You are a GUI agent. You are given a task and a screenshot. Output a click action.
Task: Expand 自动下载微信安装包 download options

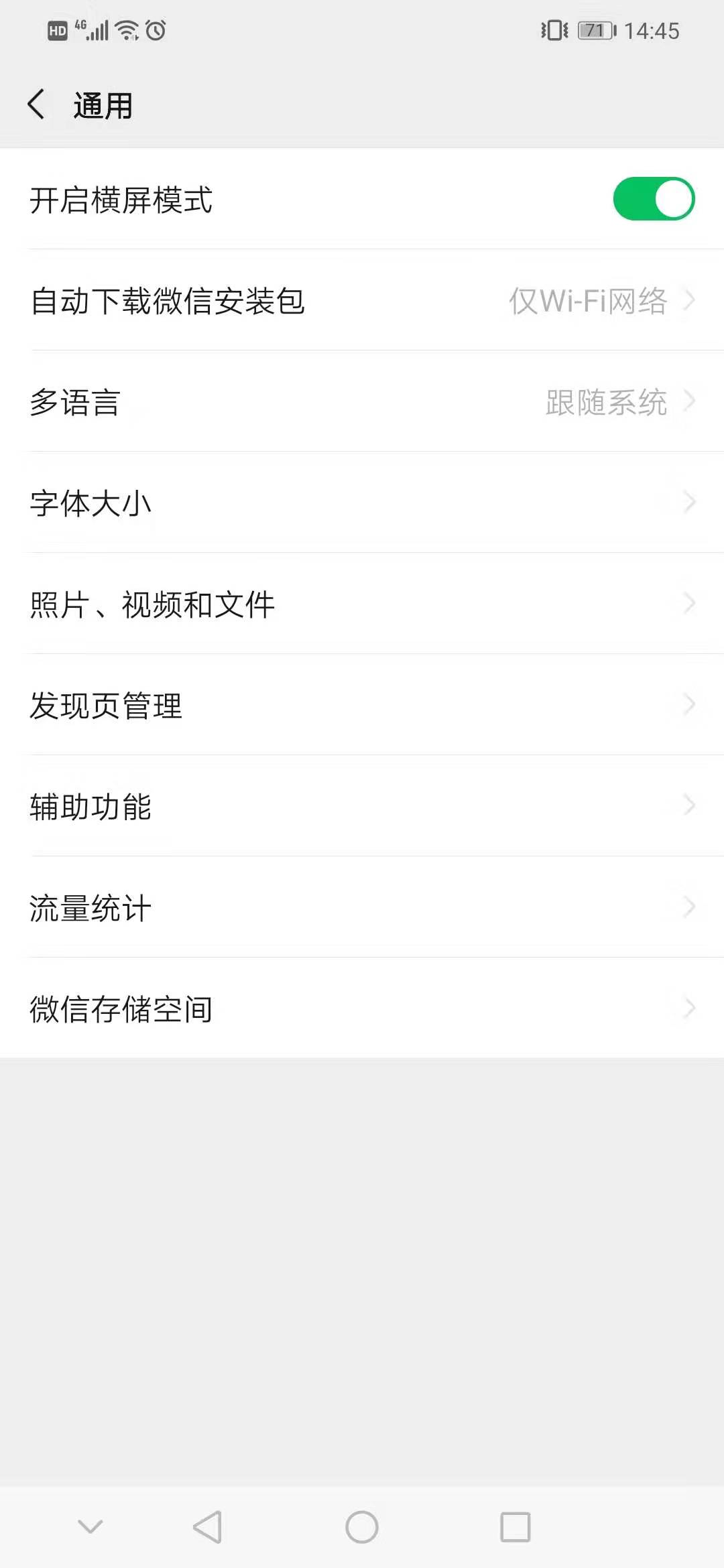(362, 302)
